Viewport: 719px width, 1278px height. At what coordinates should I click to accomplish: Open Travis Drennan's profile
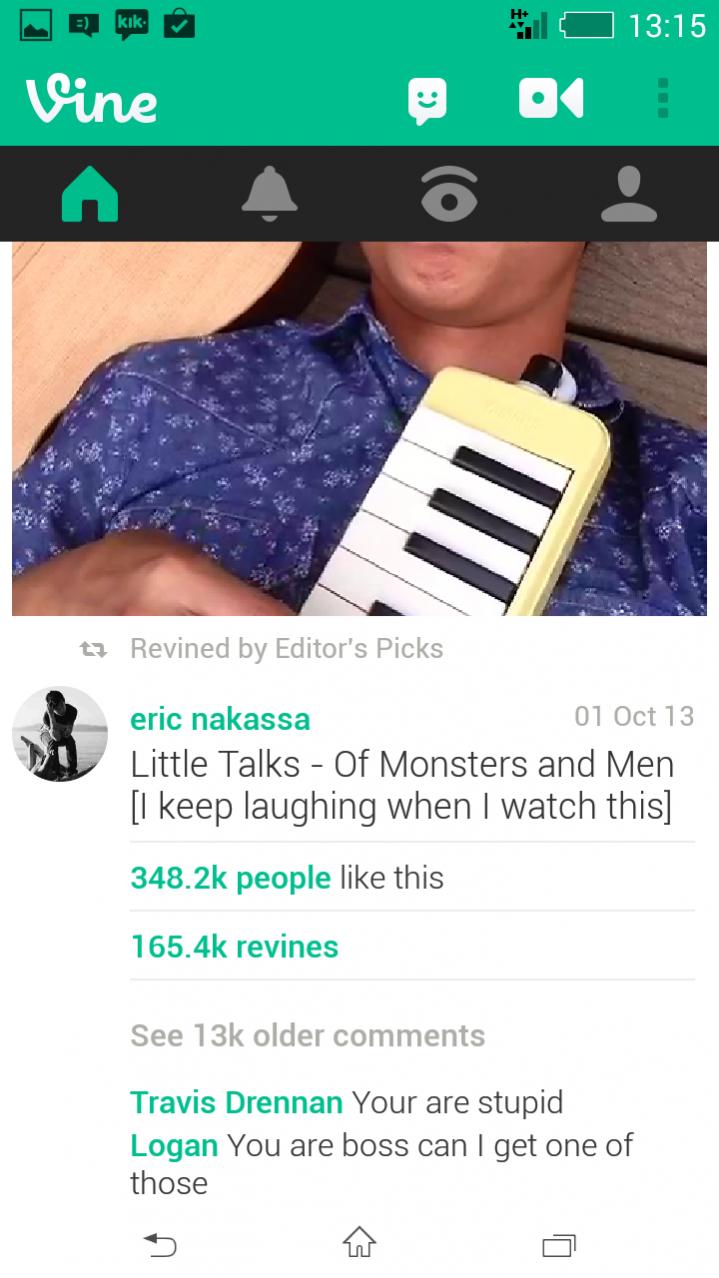(236, 1102)
